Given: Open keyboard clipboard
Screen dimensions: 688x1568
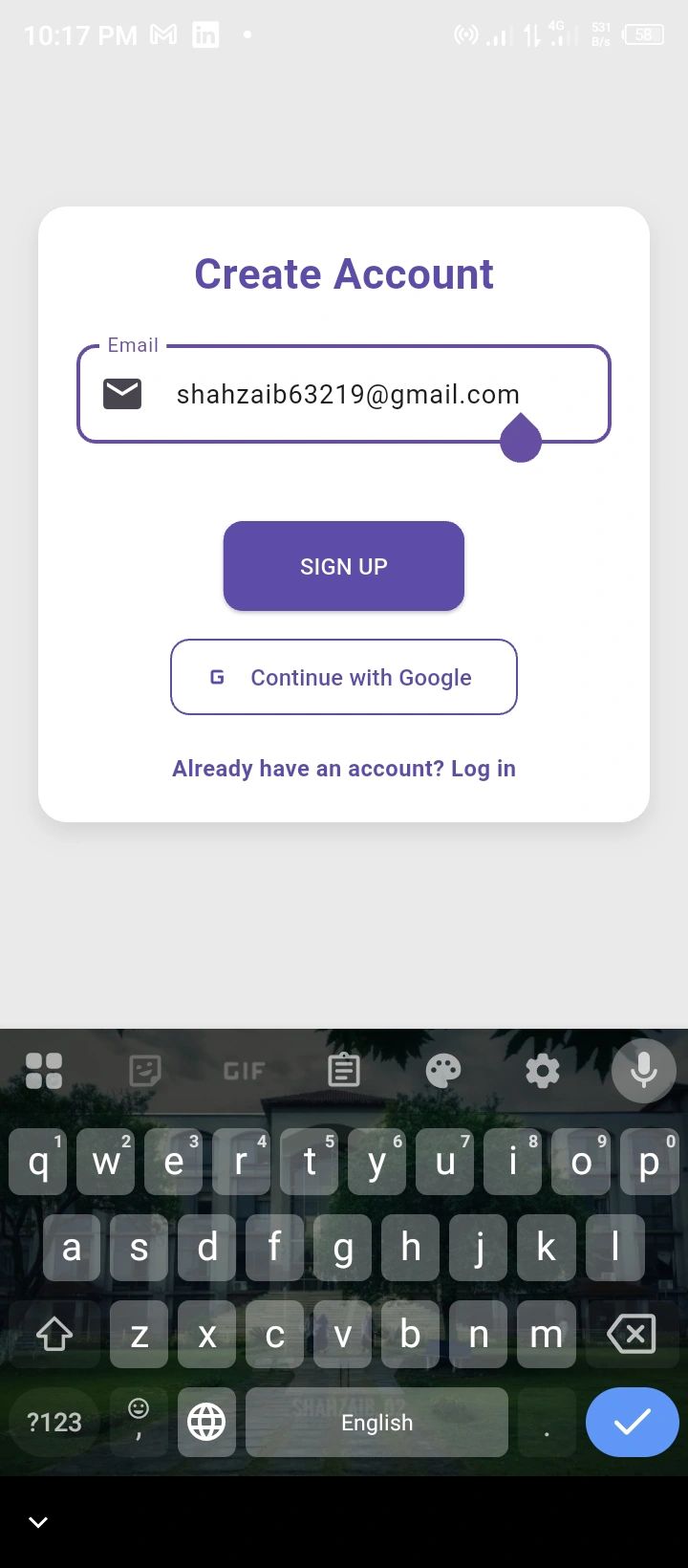Looking at the screenshot, I should [344, 1071].
